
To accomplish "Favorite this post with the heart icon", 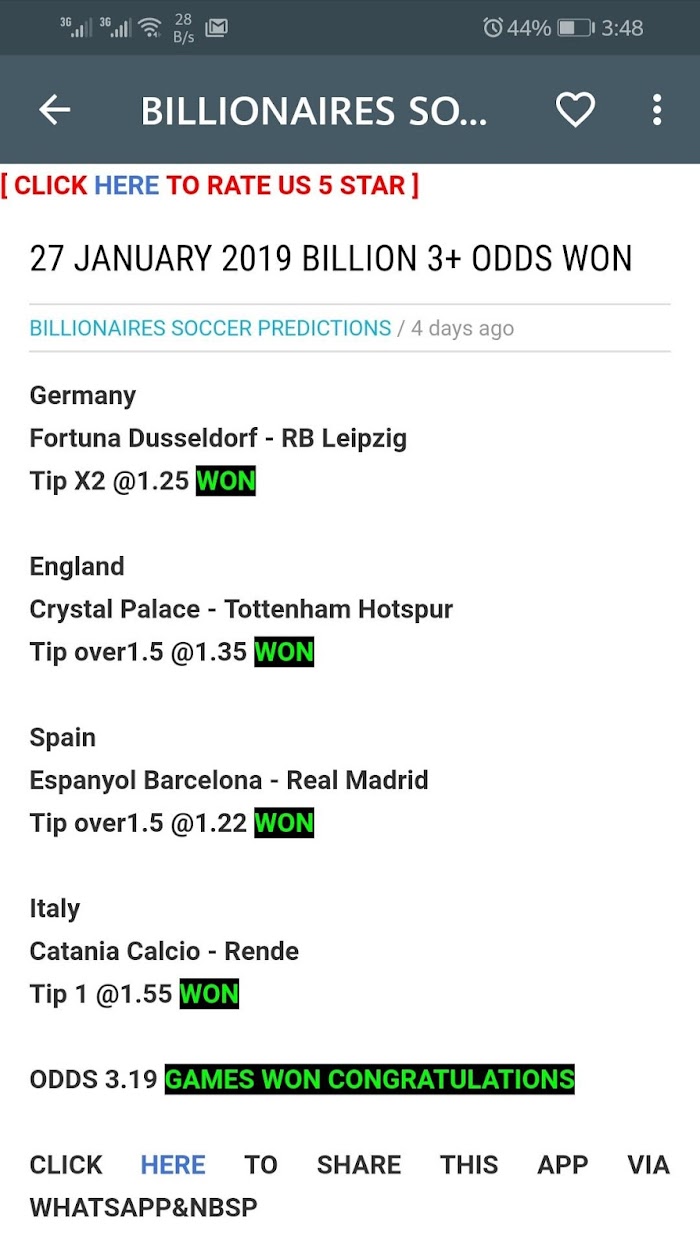I will (575, 110).
